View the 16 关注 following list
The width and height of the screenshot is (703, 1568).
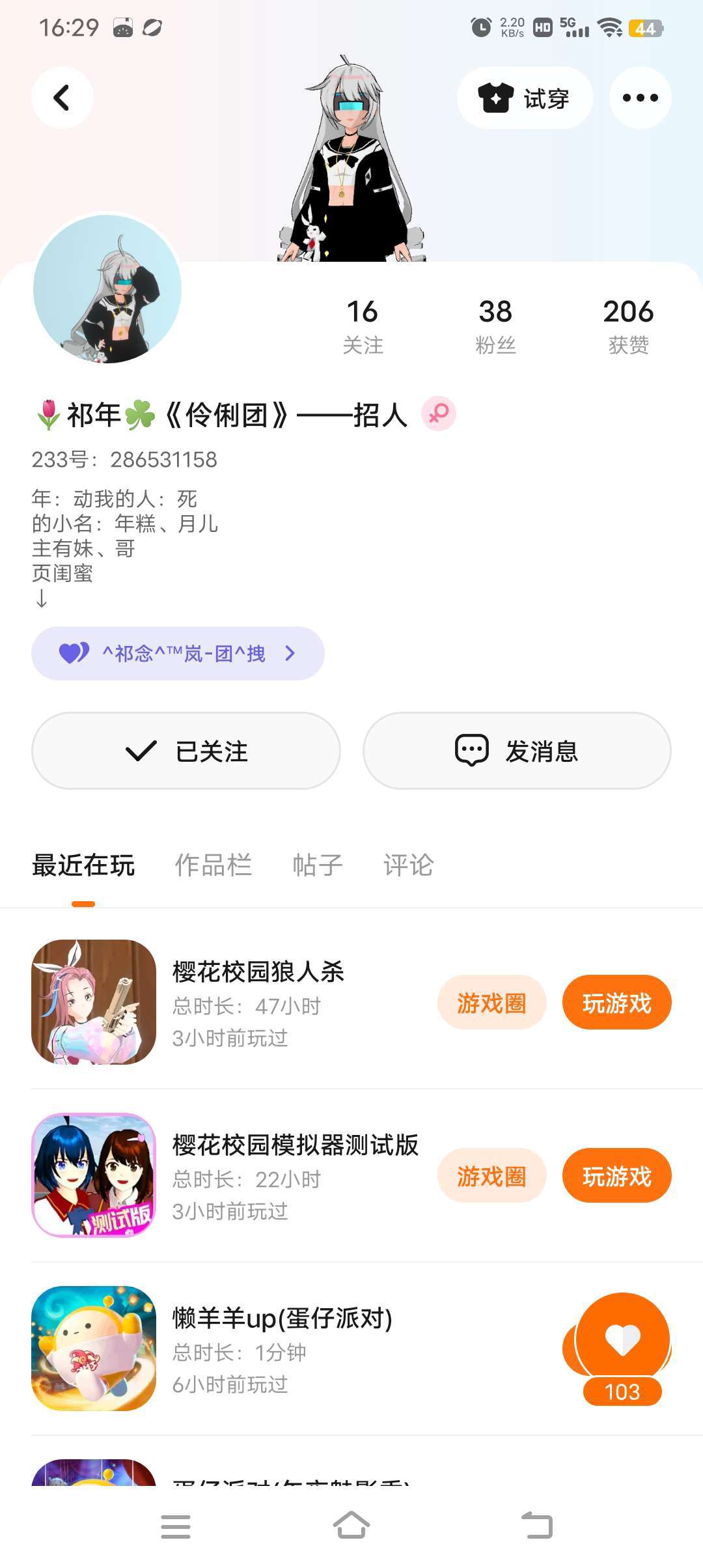(363, 326)
